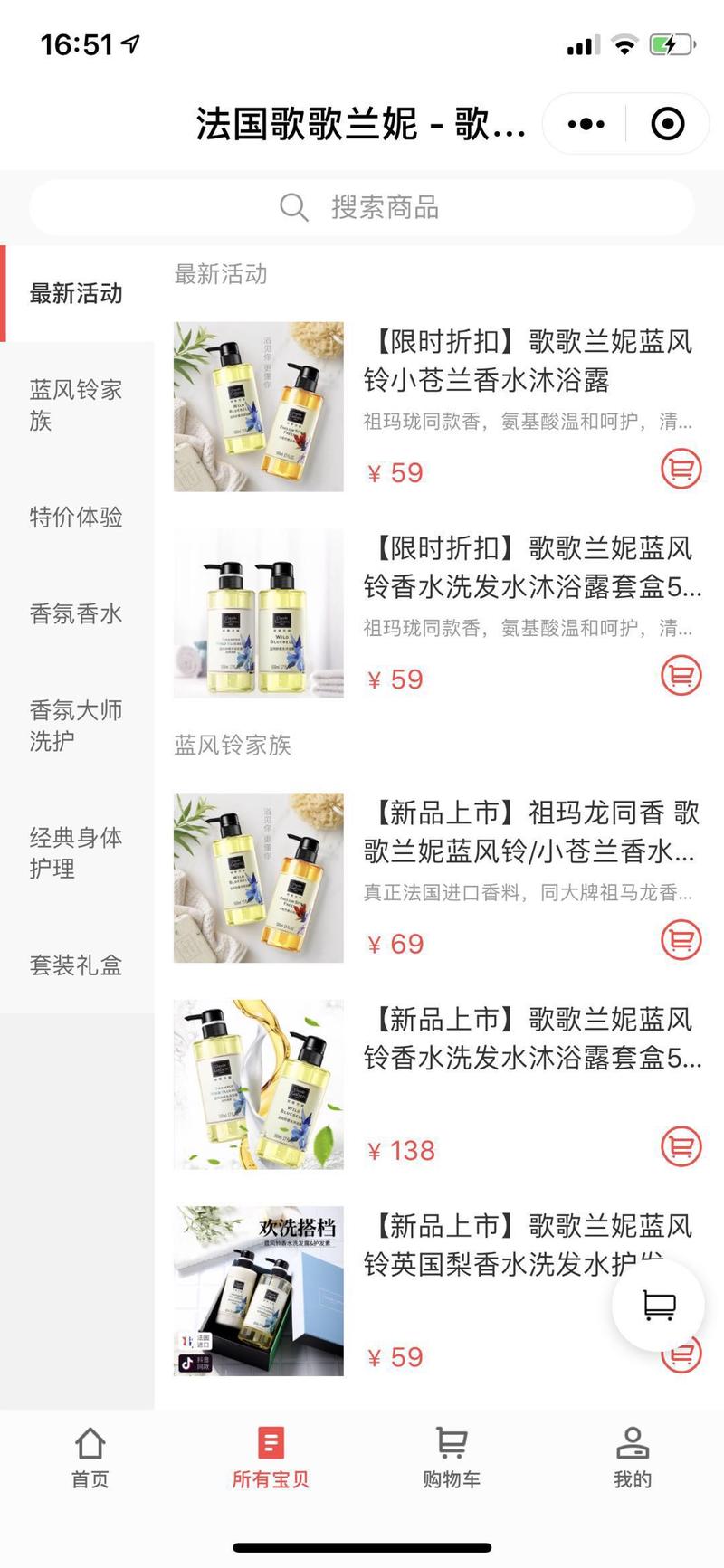Select the 首页 home icon
The height and width of the screenshot is (1568, 724).
90,1464
